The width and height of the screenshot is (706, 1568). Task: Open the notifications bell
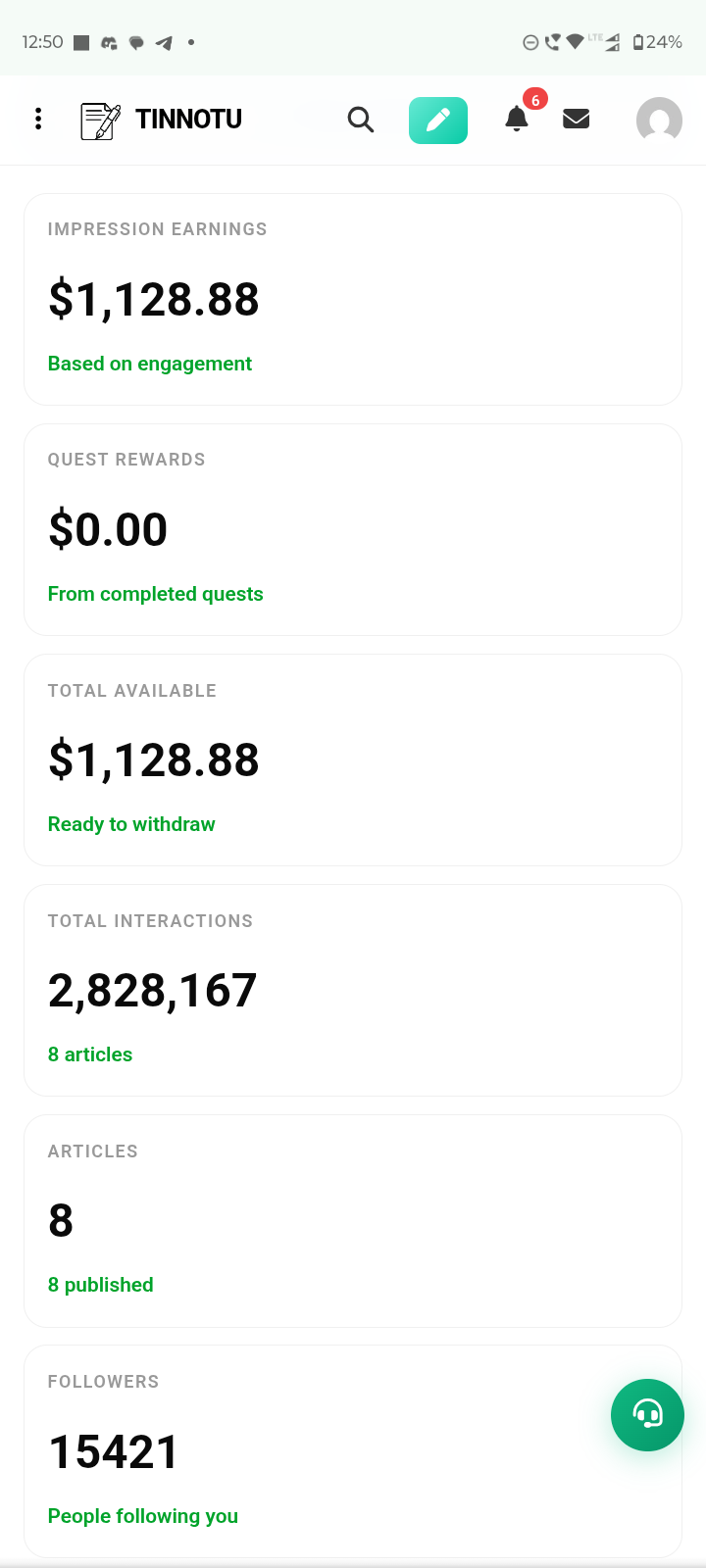point(517,120)
